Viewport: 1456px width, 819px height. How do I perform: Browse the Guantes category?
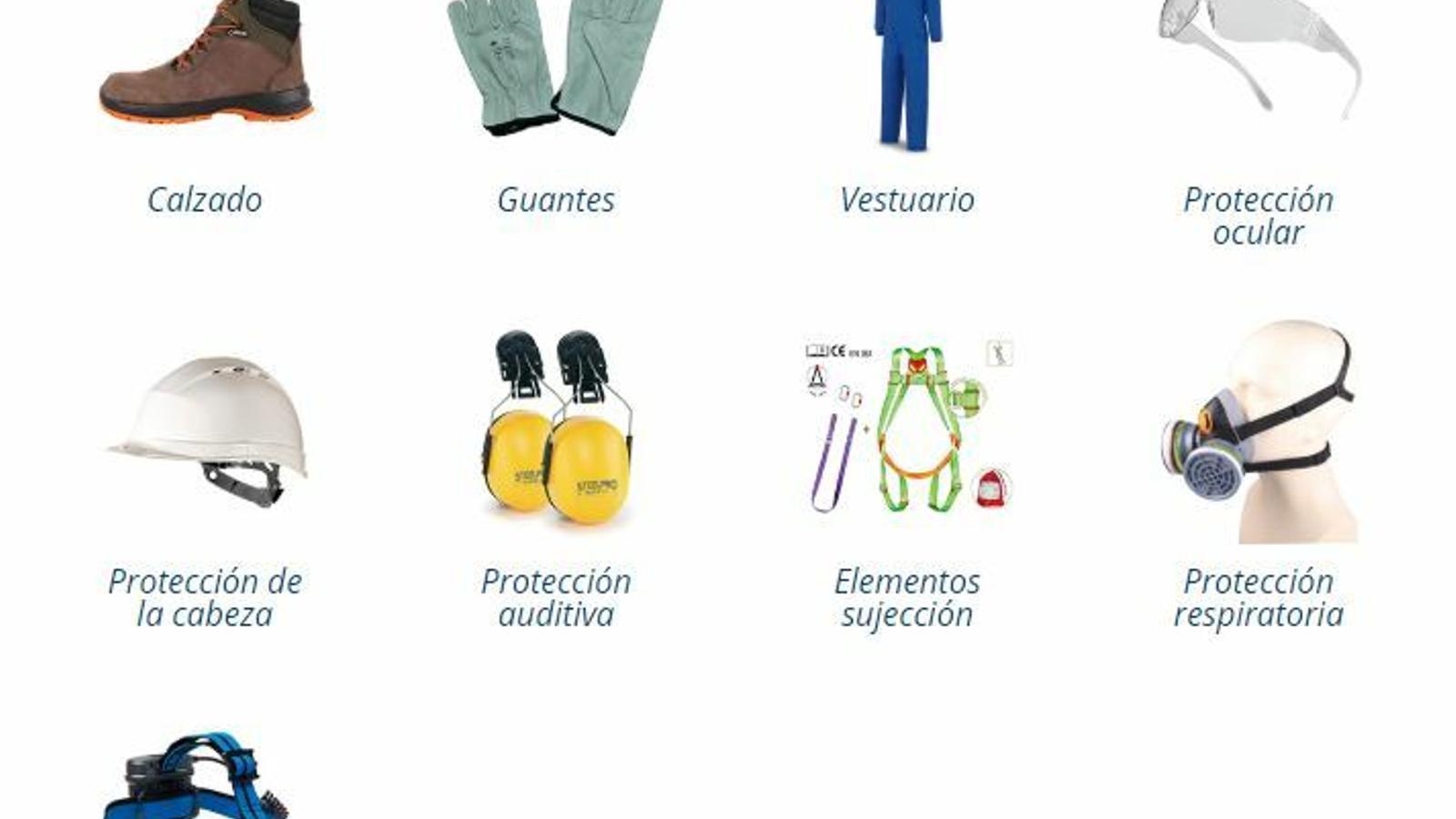pyautogui.click(x=556, y=199)
